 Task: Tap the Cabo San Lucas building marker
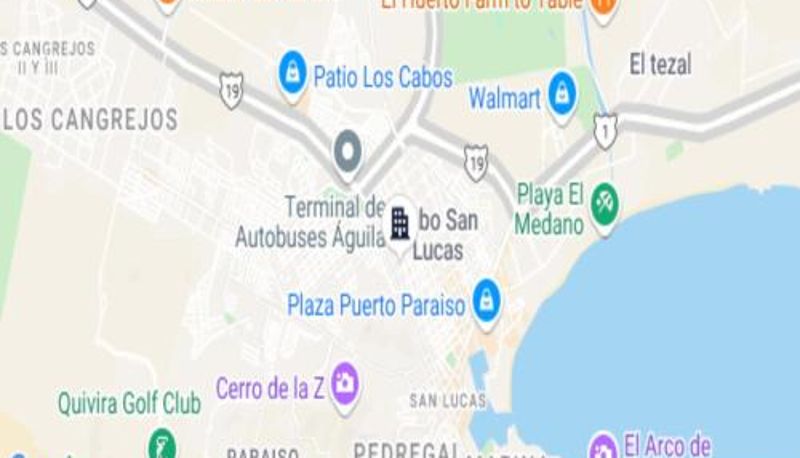[x=400, y=222]
